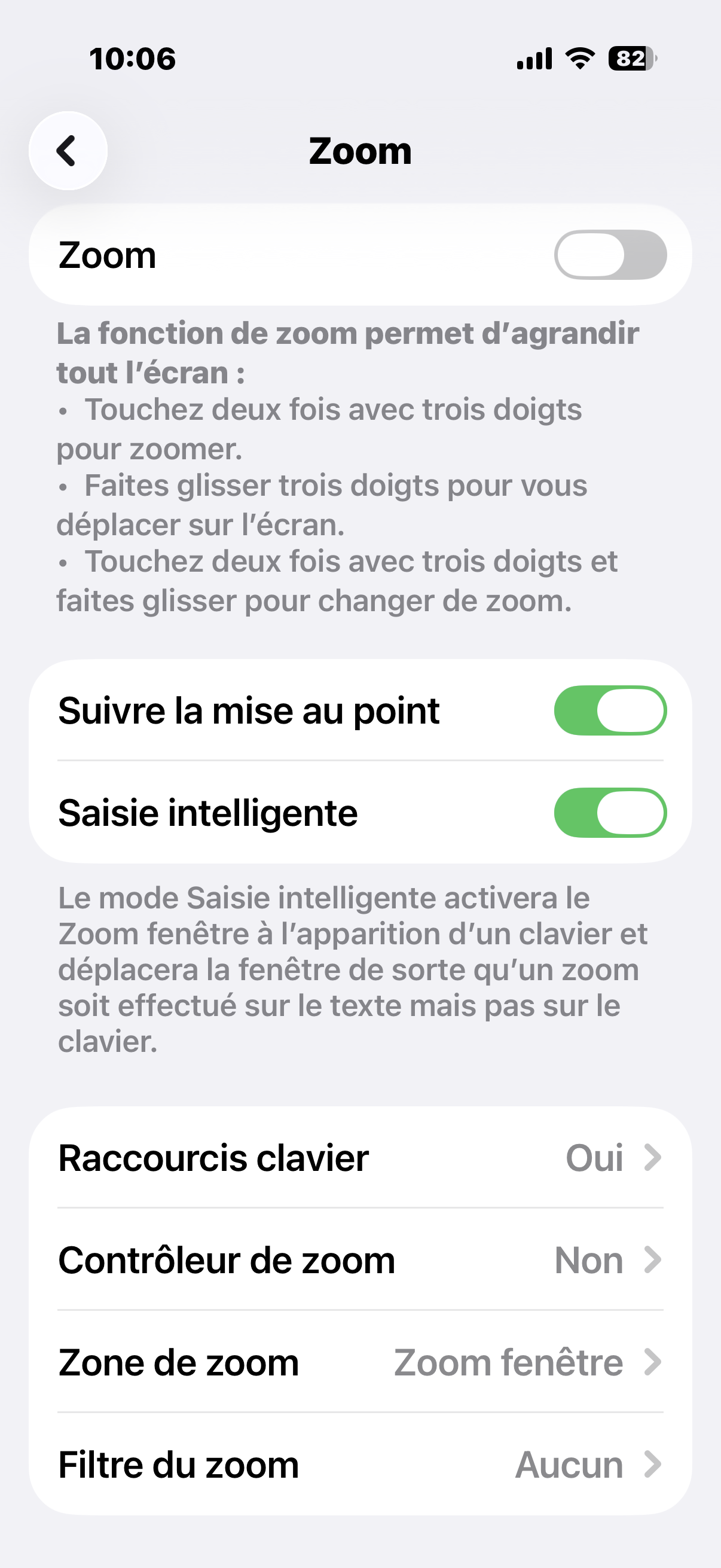Open Filtre du zoom settings
Viewport: 721px width, 1568px height.
pos(360,1465)
